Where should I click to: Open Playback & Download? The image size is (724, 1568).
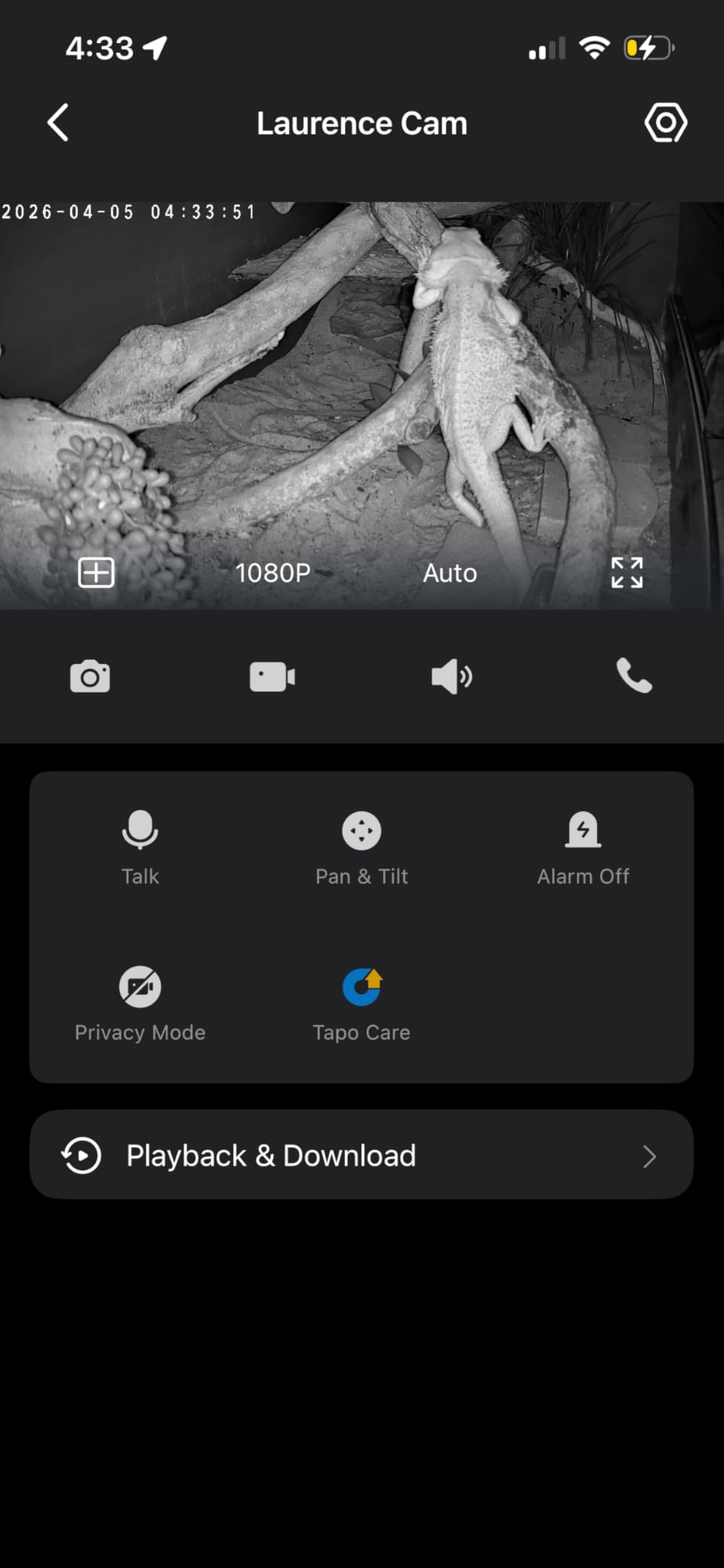tap(362, 1155)
